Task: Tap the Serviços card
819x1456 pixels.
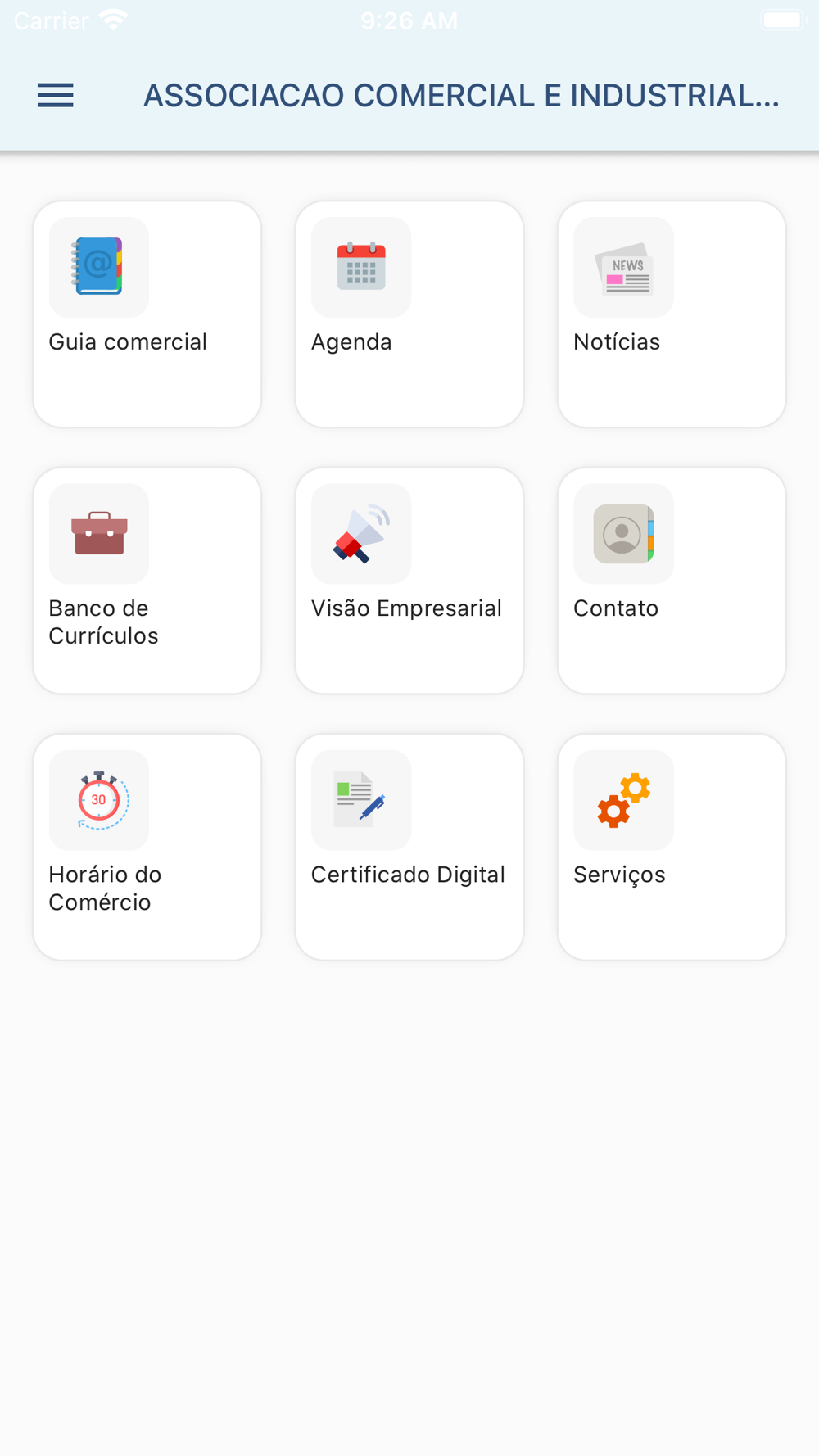Action: pos(672,847)
